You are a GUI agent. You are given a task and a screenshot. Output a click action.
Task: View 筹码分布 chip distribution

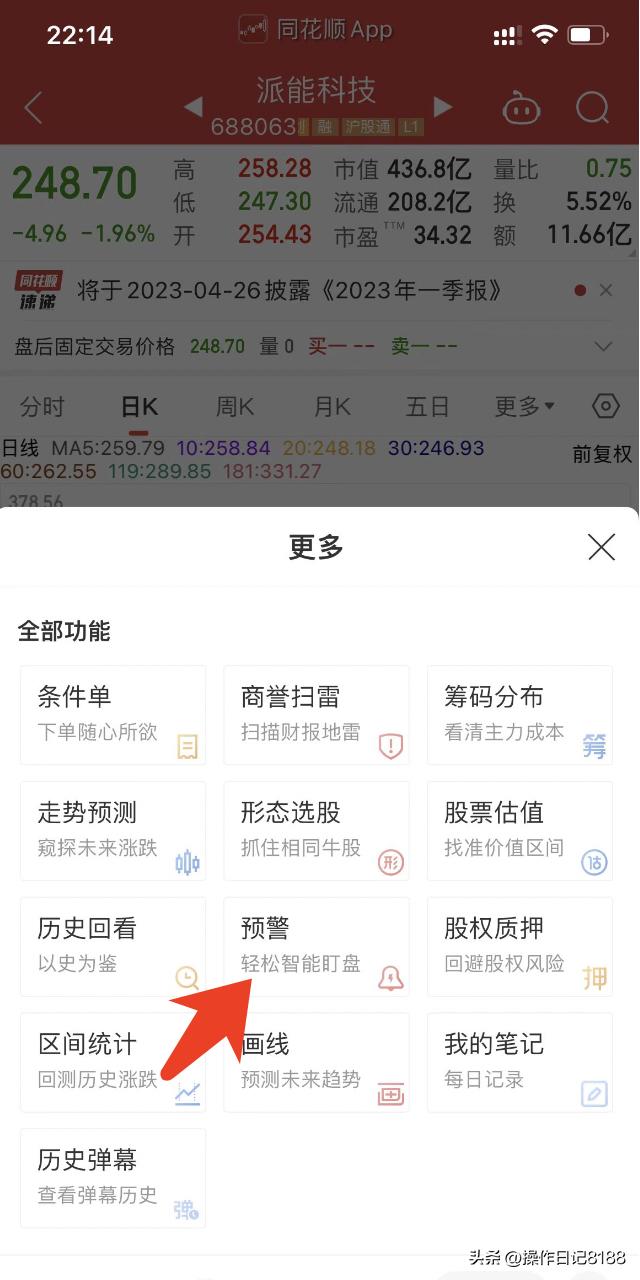(519, 715)
